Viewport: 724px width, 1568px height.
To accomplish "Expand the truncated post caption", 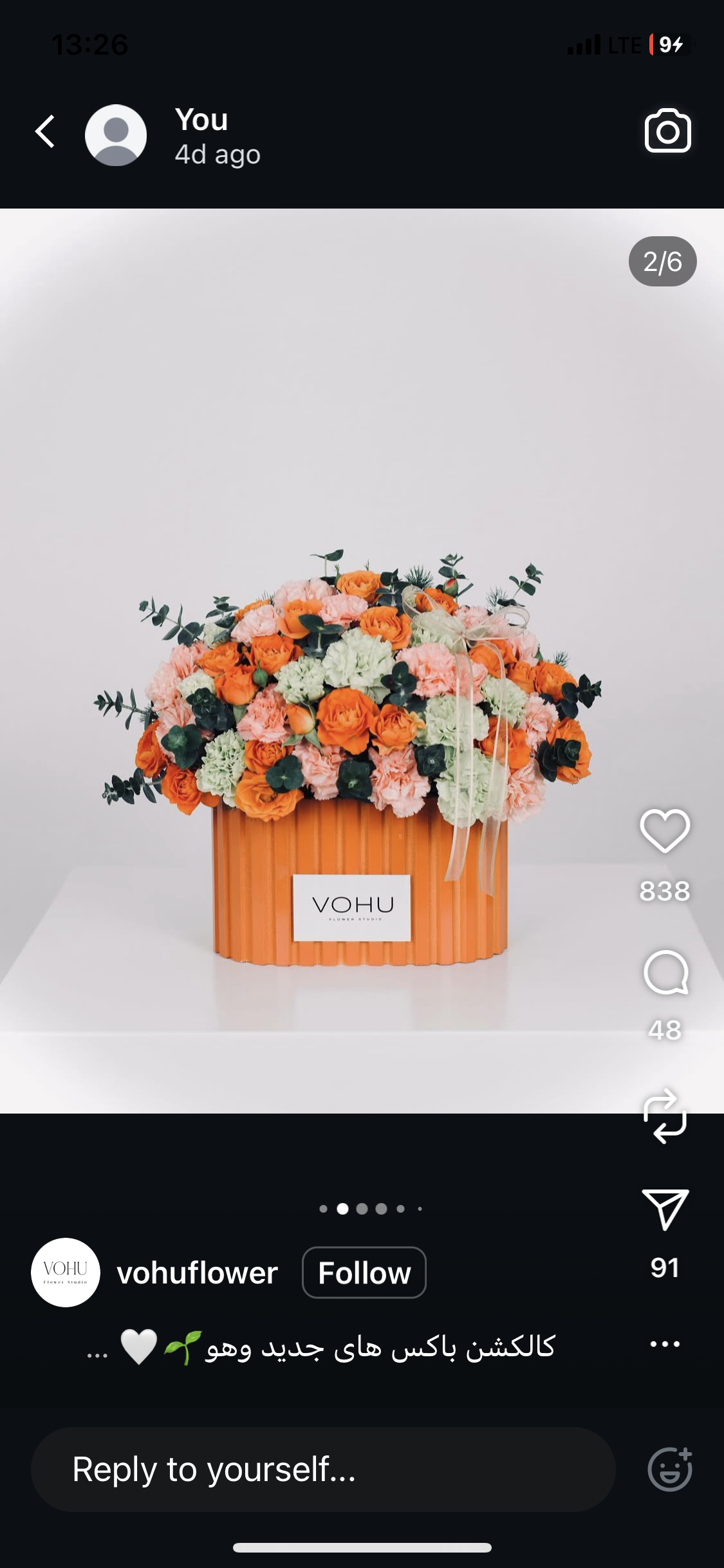I will coord(98,1349).
